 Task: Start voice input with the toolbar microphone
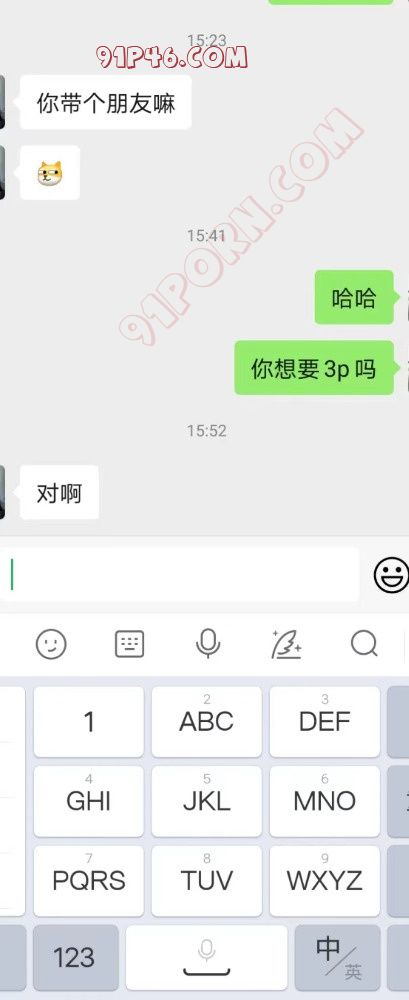207,644
